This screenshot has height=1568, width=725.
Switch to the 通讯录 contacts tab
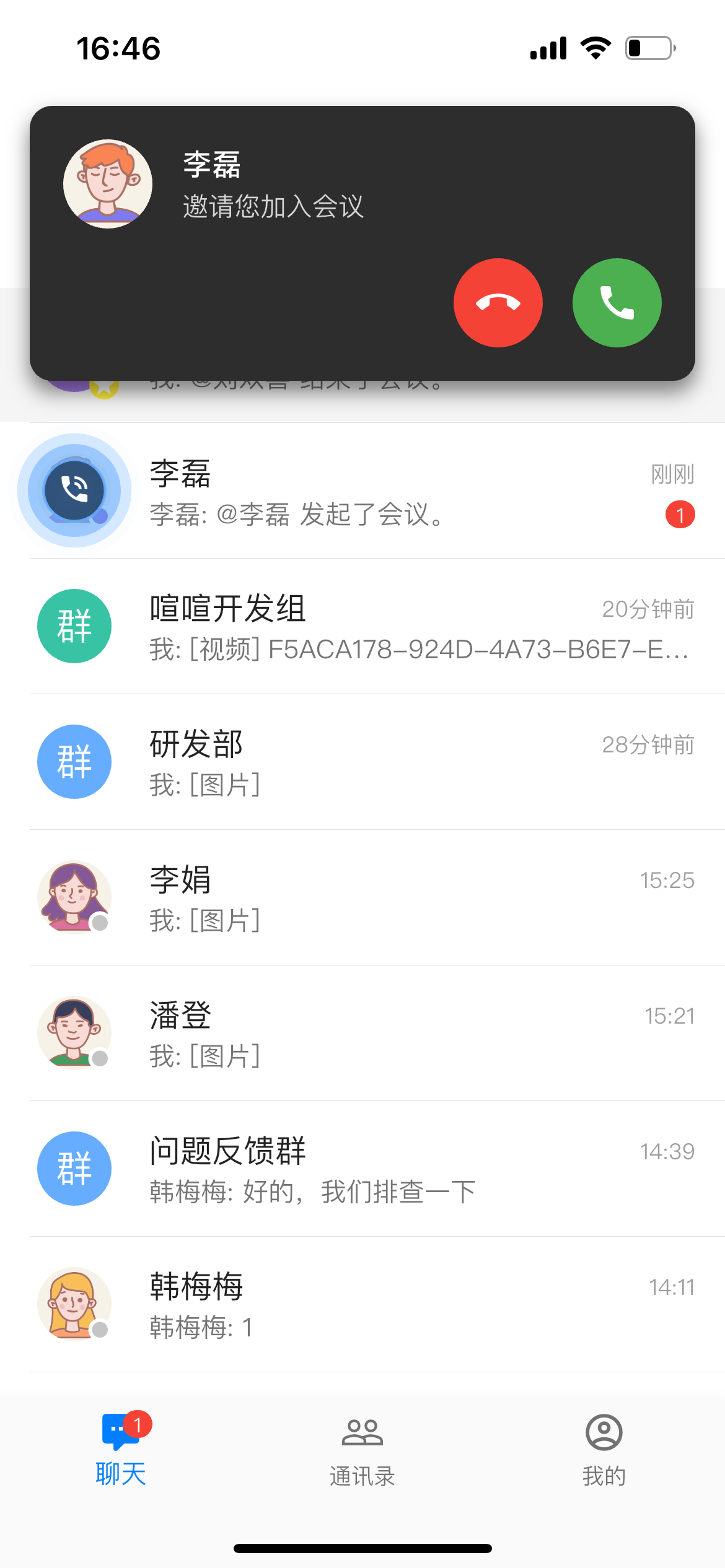pyautogui.click(x=362, y=1450)
